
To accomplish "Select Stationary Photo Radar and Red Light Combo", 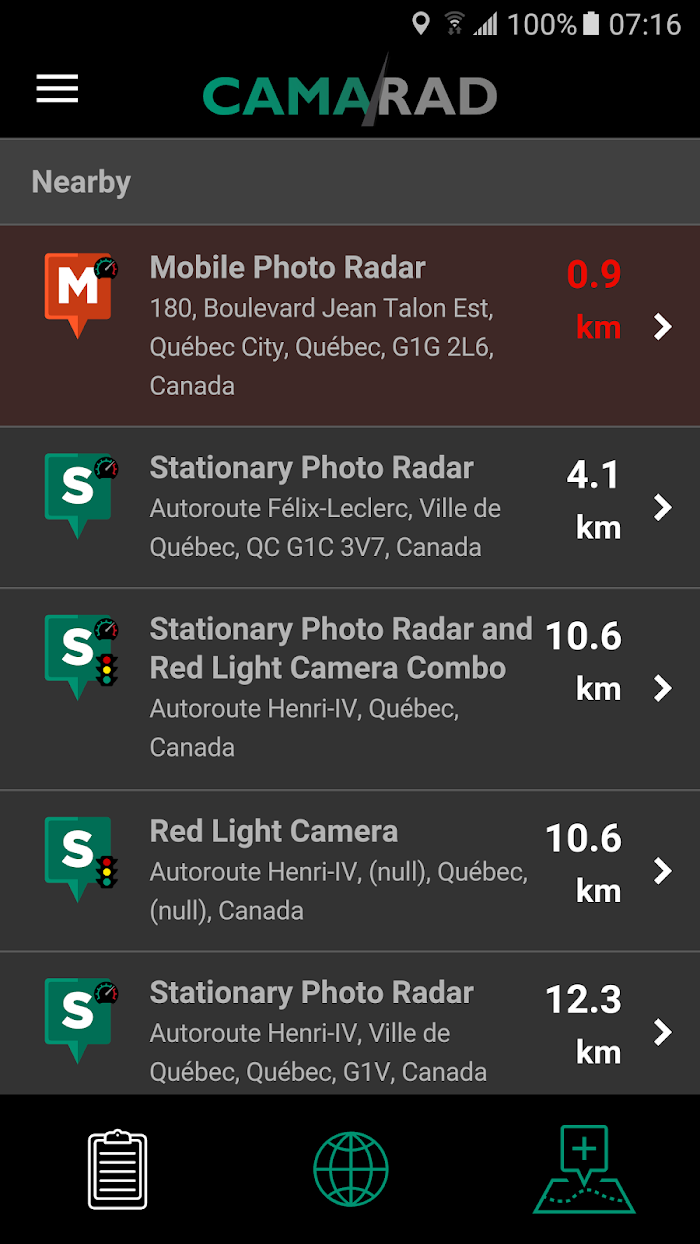I will [x=350, y=688].
